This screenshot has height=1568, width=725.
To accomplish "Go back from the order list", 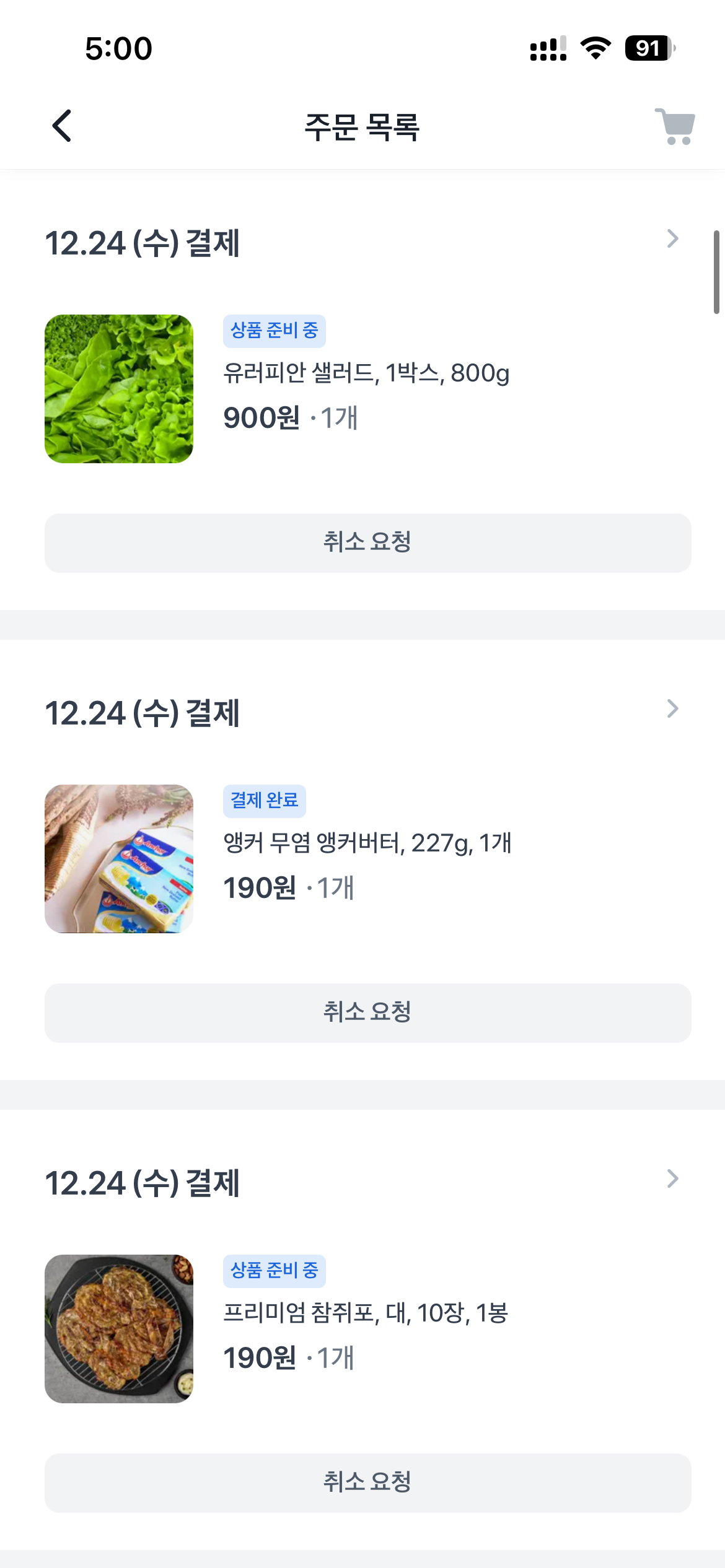I will [62, 126].
